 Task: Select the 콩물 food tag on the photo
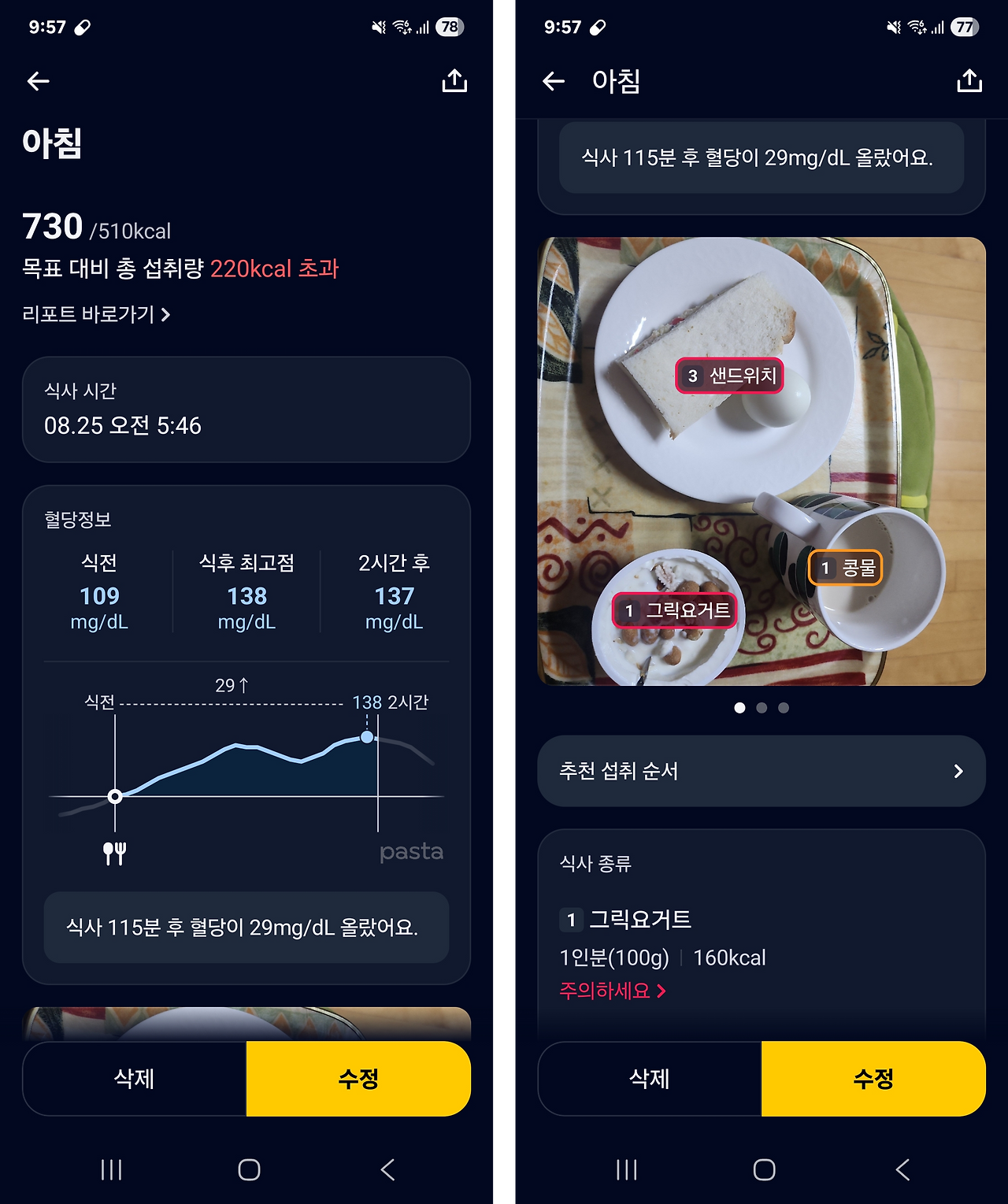847,566
